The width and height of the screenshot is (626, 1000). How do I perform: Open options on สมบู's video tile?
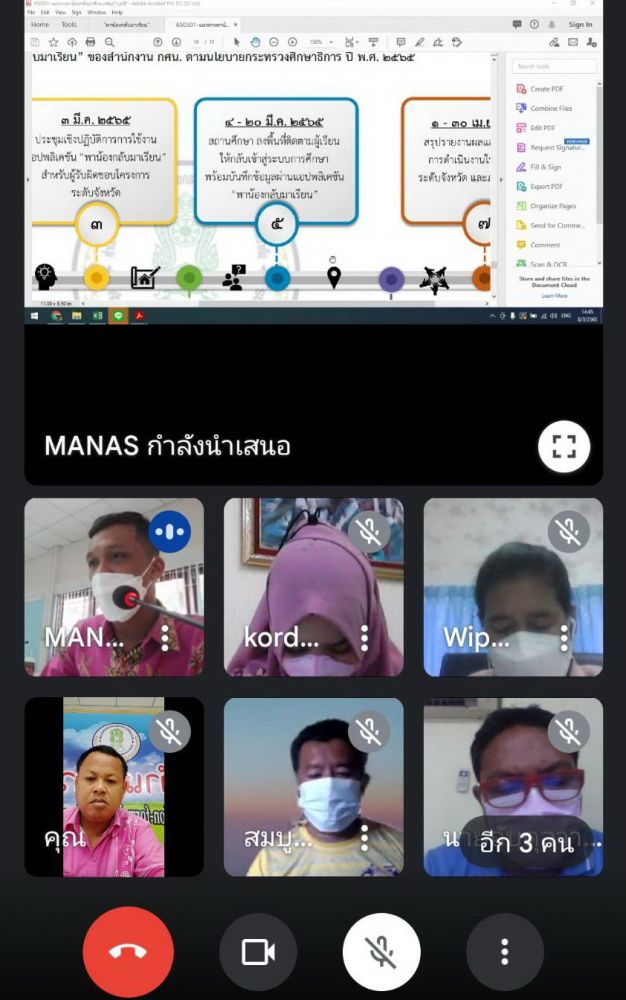pos(365,837)
